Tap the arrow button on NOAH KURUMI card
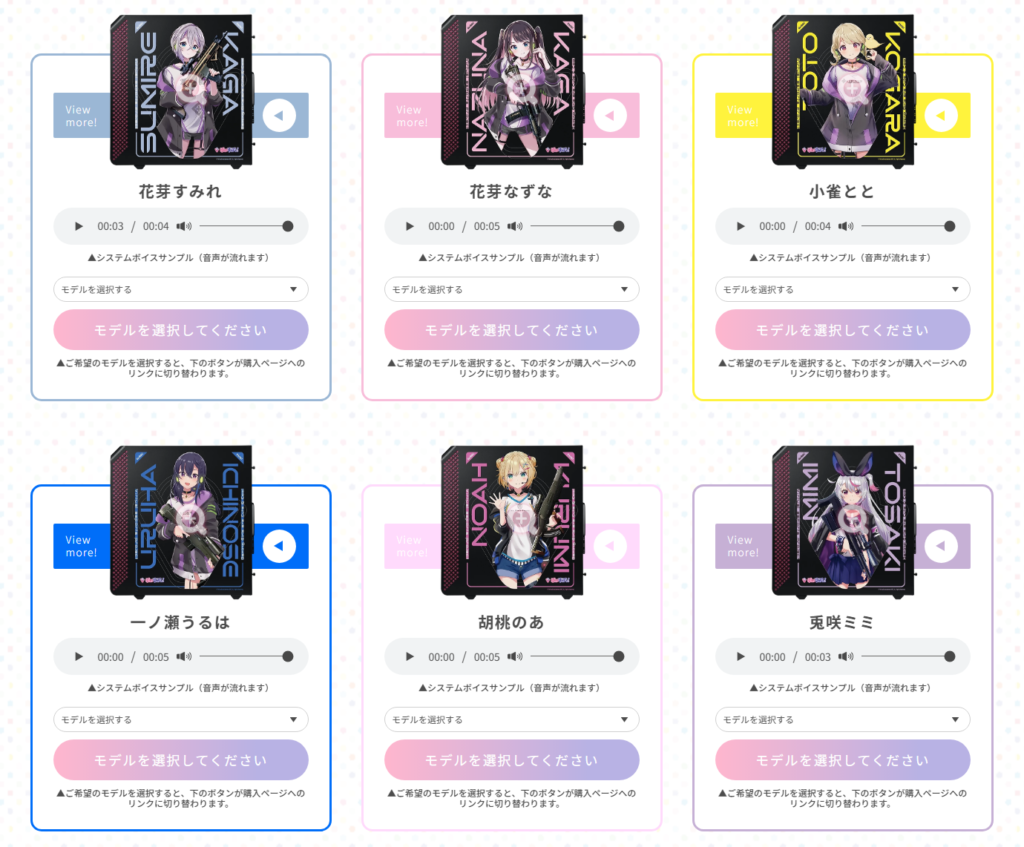This screenshot has width=1024, height=847. (x=610, y=546)
